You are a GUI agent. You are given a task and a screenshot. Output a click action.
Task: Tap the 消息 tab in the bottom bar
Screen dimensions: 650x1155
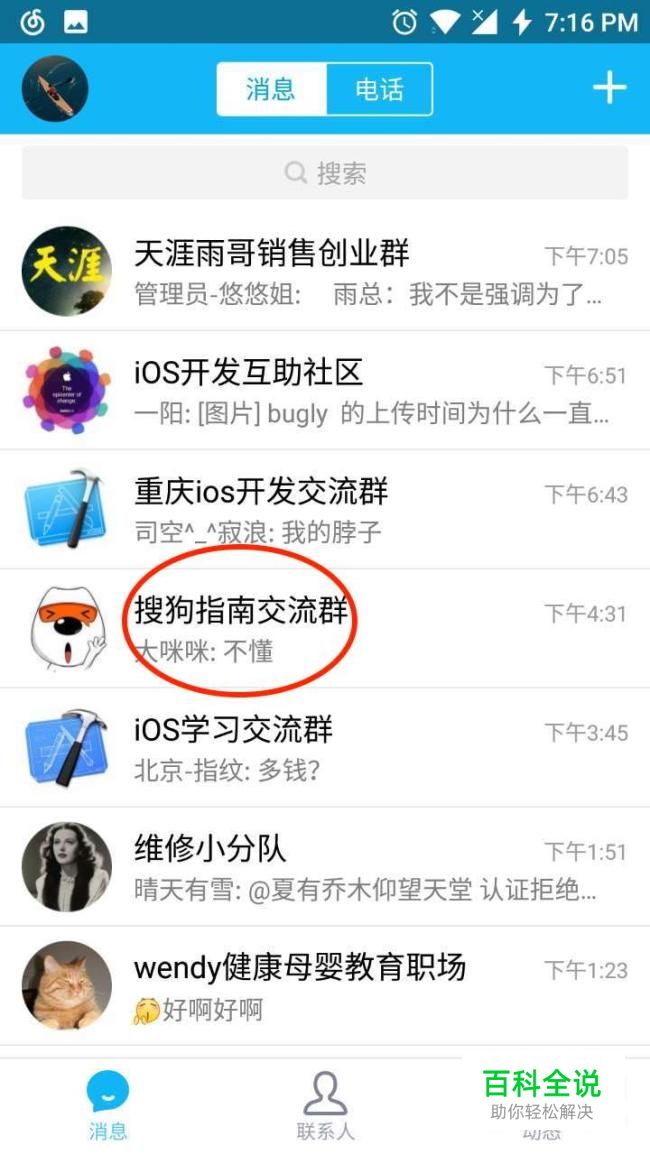108,1106
